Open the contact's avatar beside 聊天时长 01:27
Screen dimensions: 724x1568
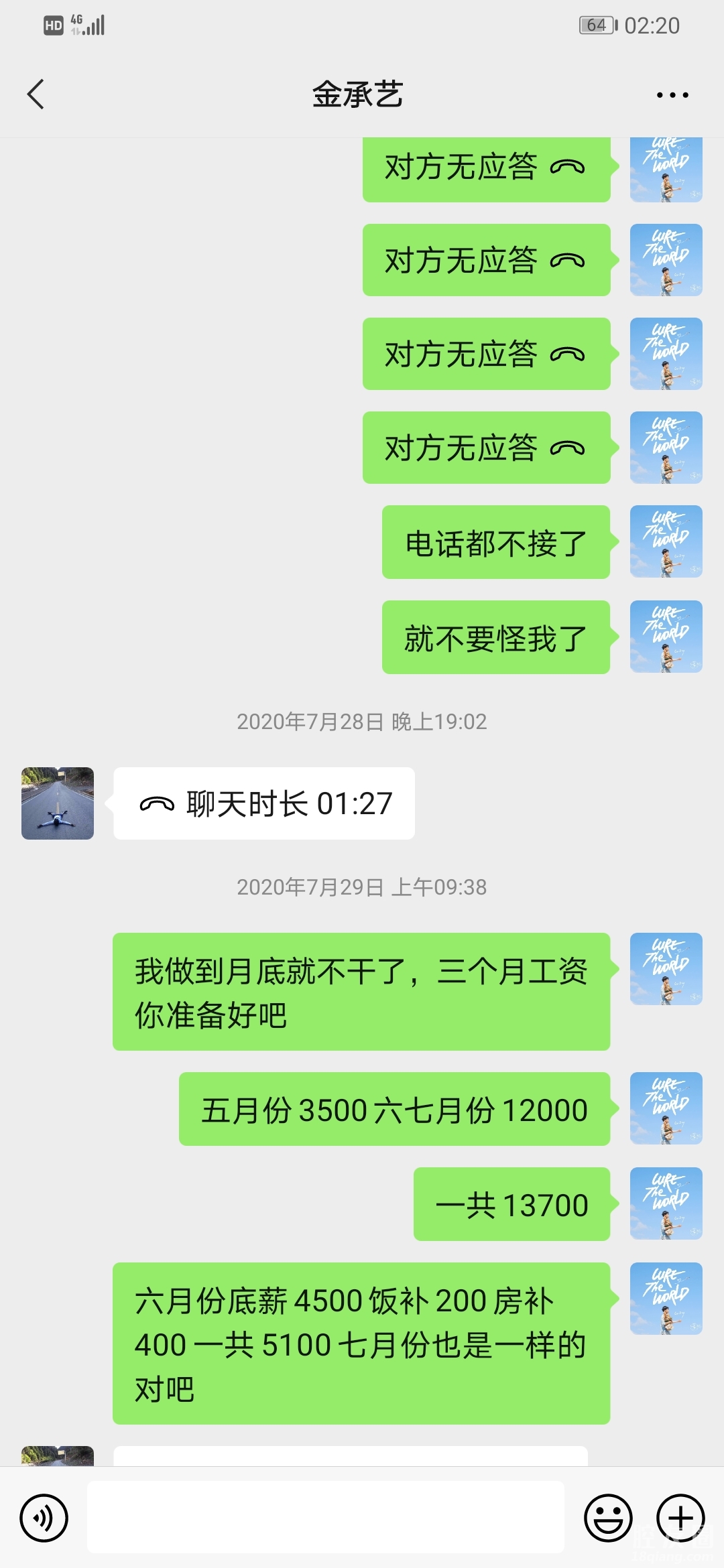point(58,803)
